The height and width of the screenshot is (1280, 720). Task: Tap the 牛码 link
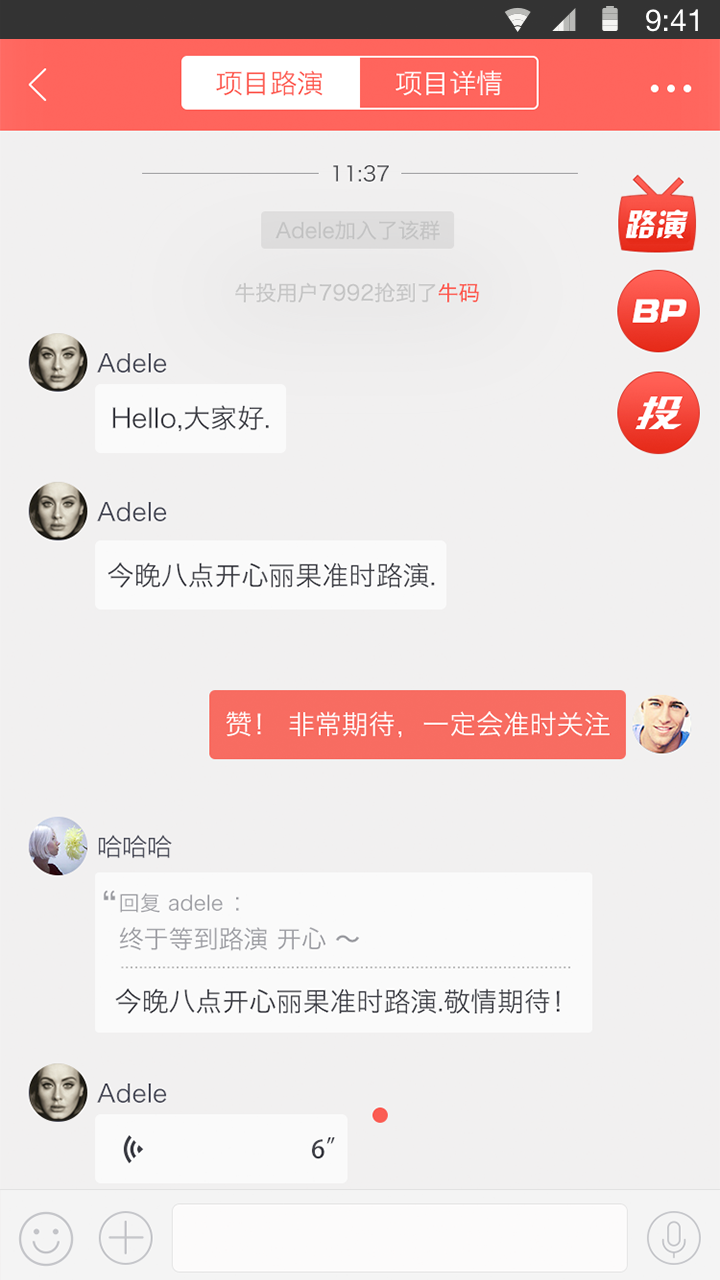[459, 293]
